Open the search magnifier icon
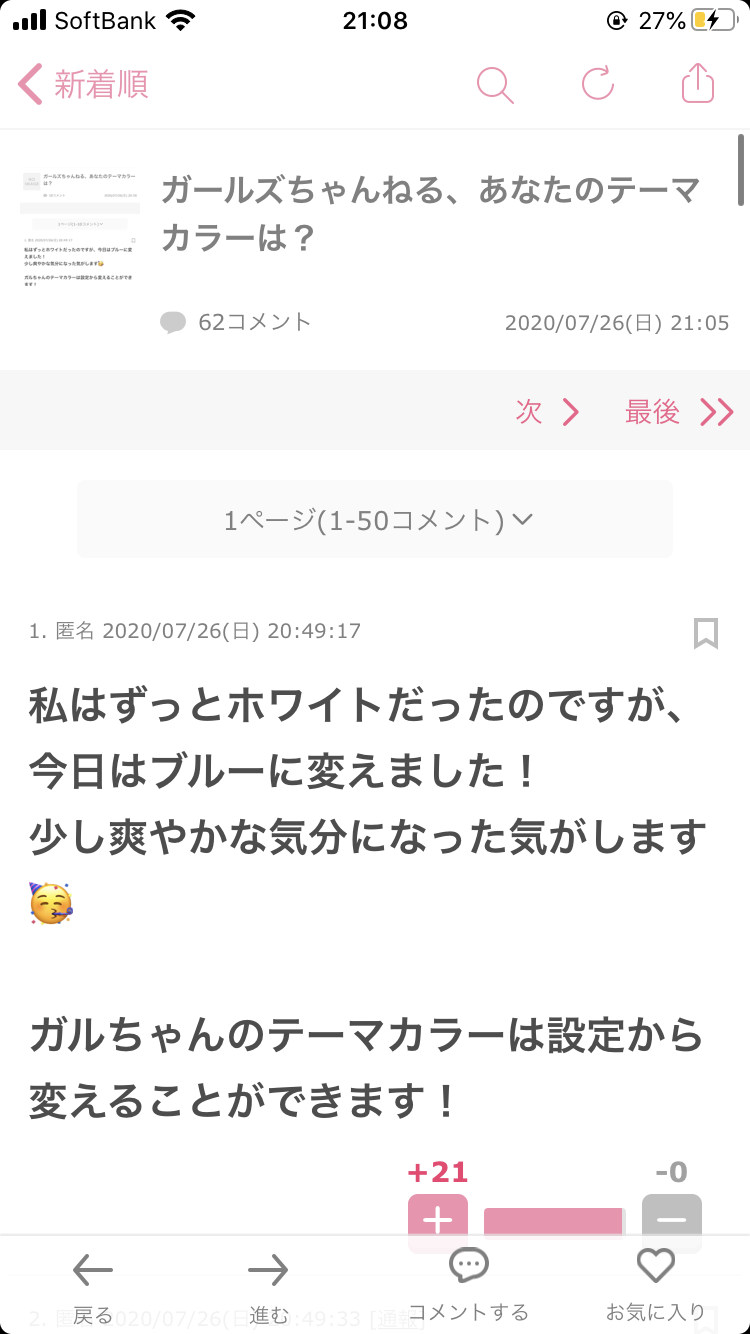The height and width of the screenshot is (1334, 750). [494, 85]
